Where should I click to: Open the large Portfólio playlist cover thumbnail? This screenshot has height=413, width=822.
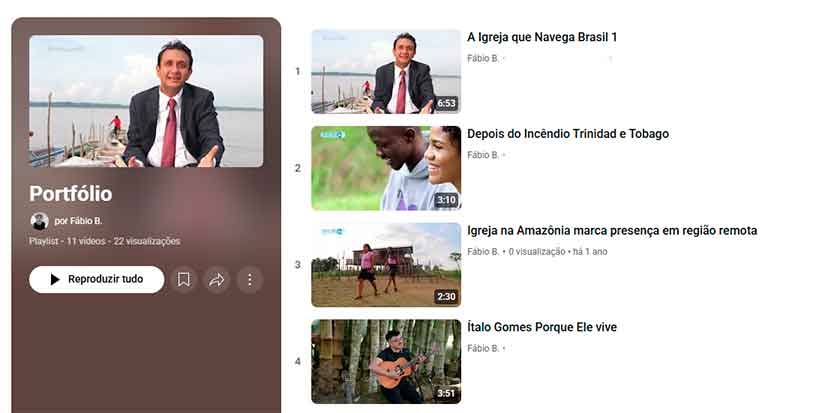tap(146, 101)
